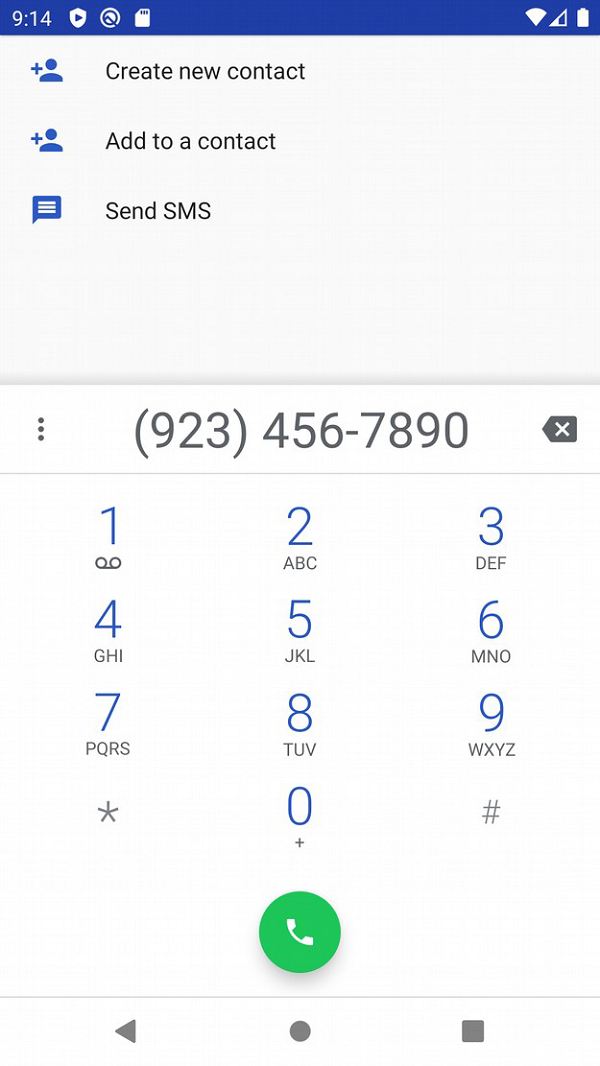Tap the pound key

pos(491,814)
